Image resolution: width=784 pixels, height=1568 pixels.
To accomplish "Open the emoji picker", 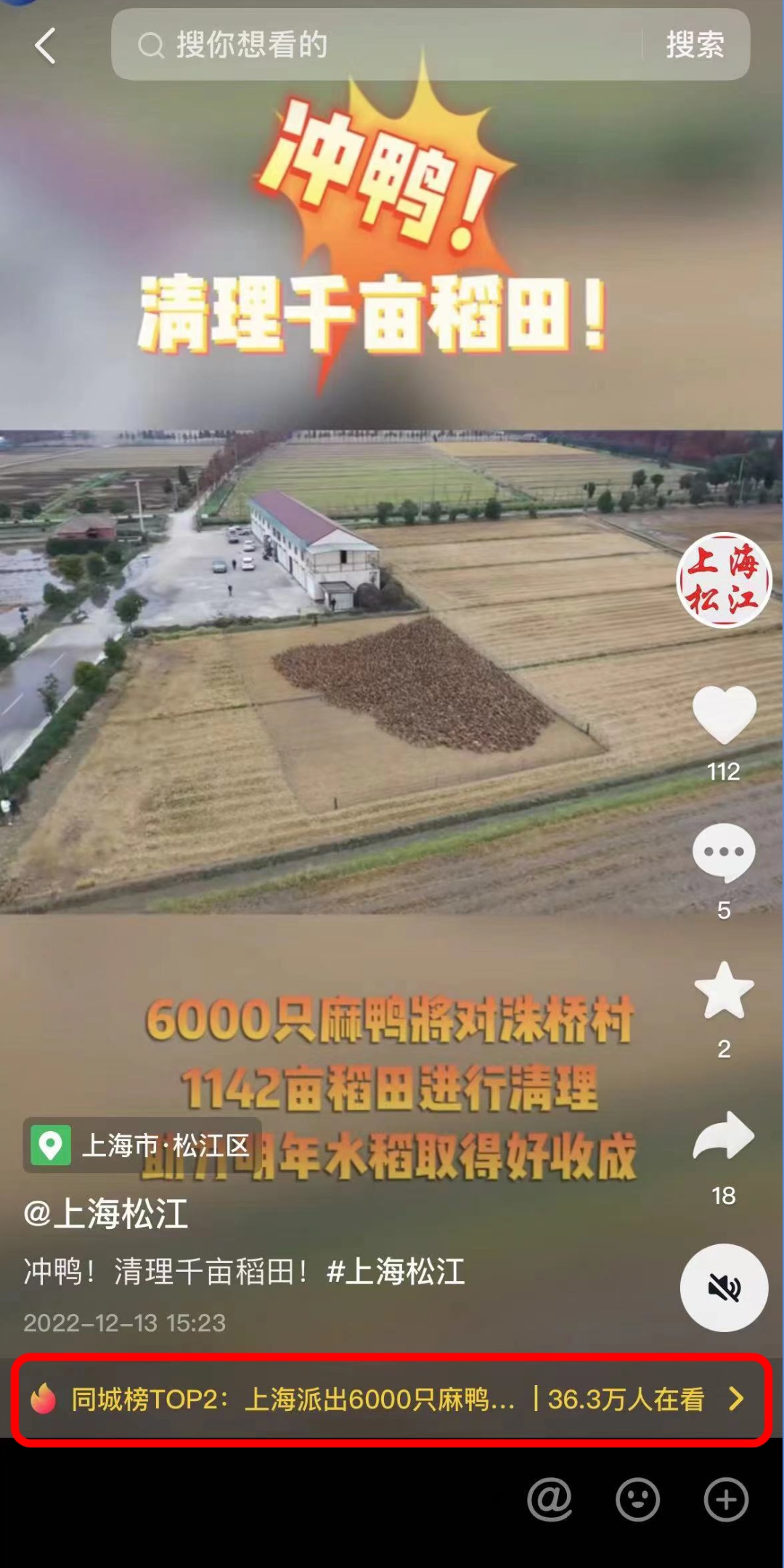I will [637, 1500].
